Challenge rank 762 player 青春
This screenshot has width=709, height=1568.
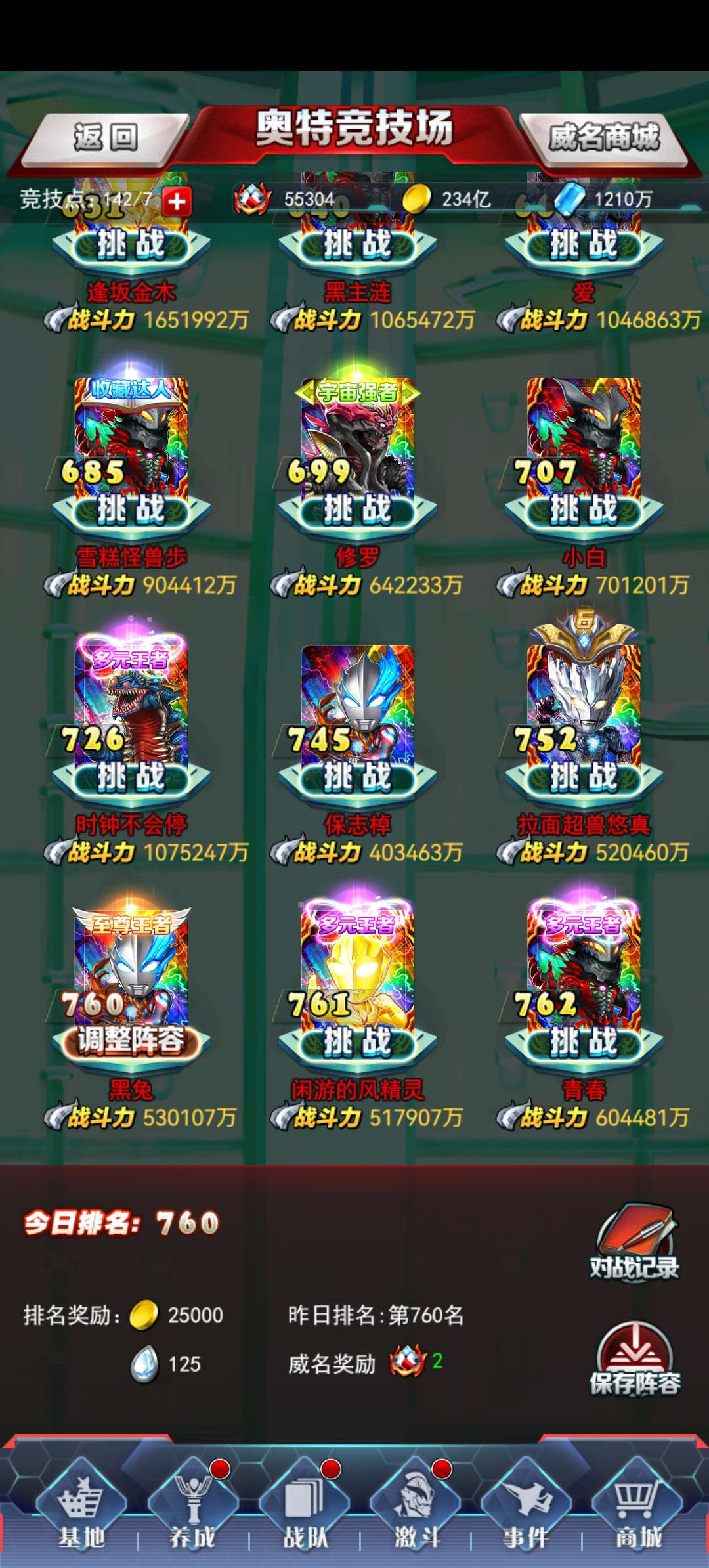584,1042
